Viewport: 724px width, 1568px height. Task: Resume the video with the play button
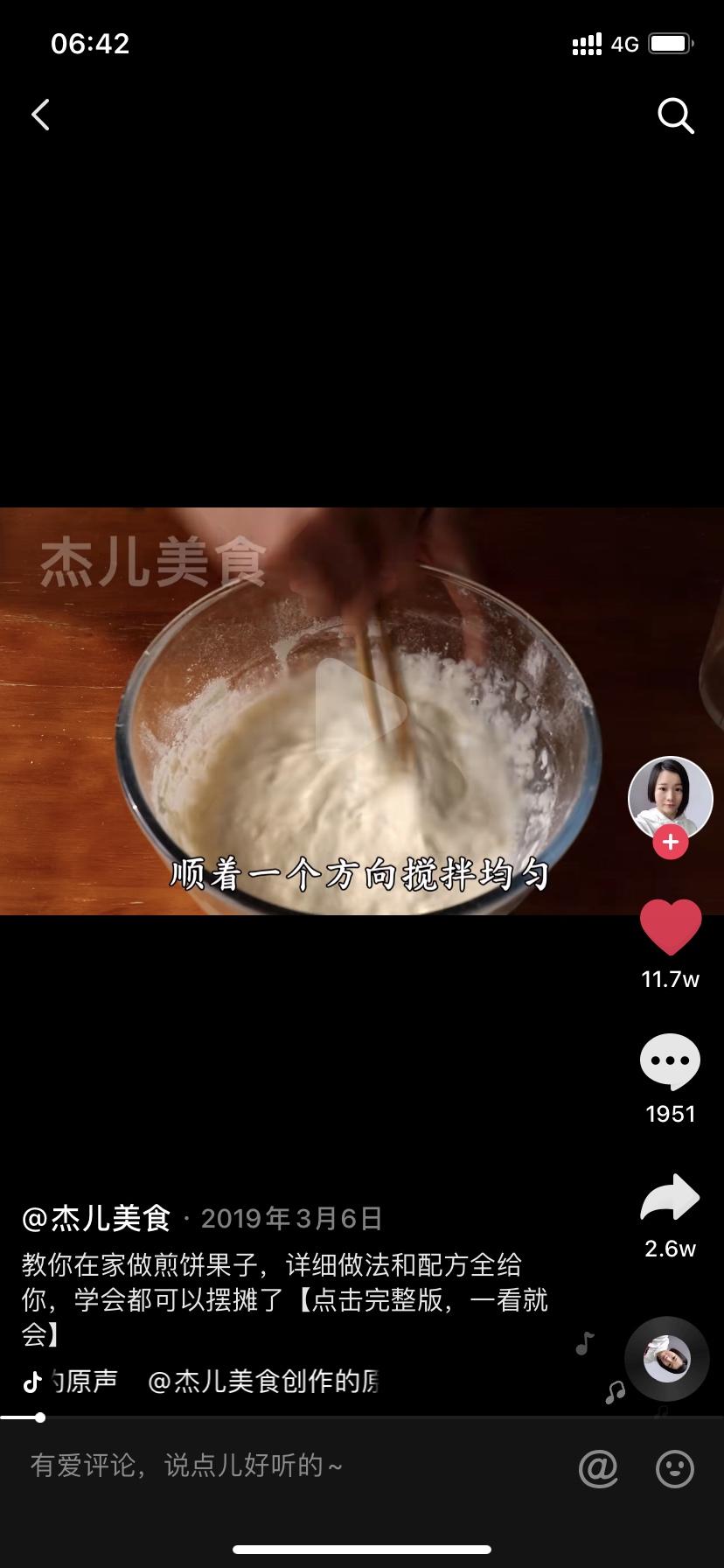(x=360, y=710)
